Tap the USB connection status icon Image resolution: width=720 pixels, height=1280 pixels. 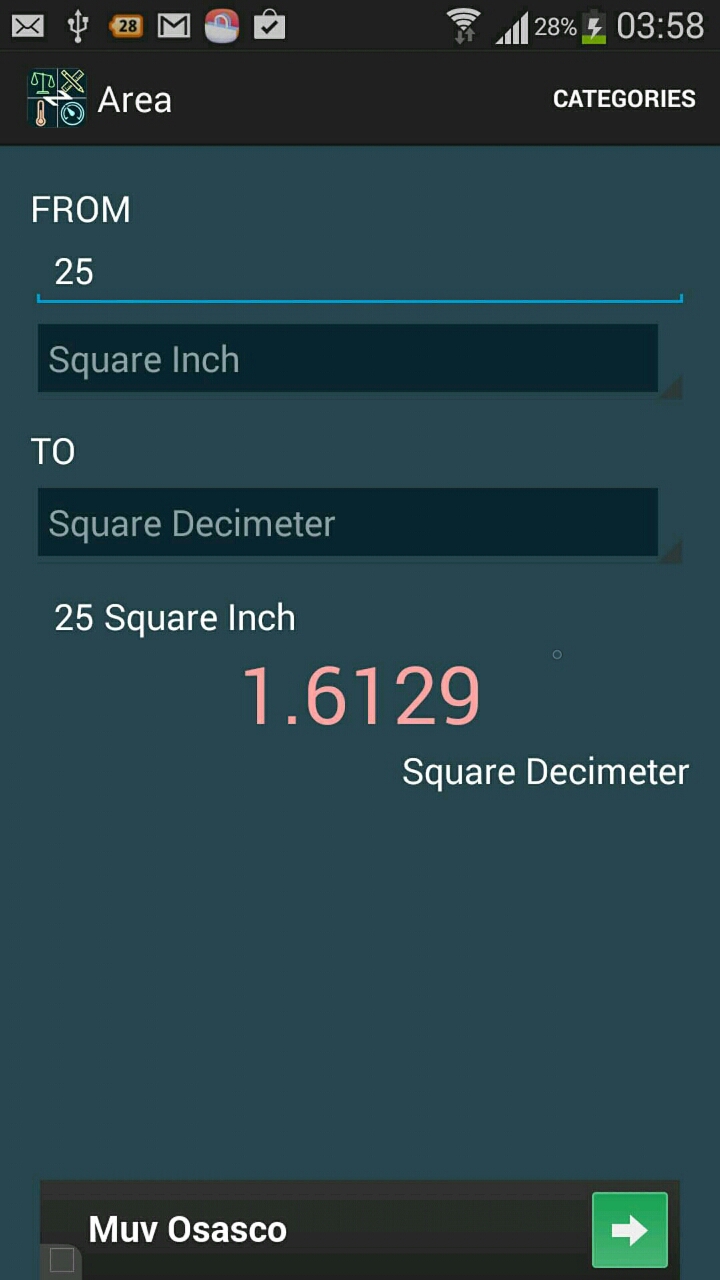79,25
